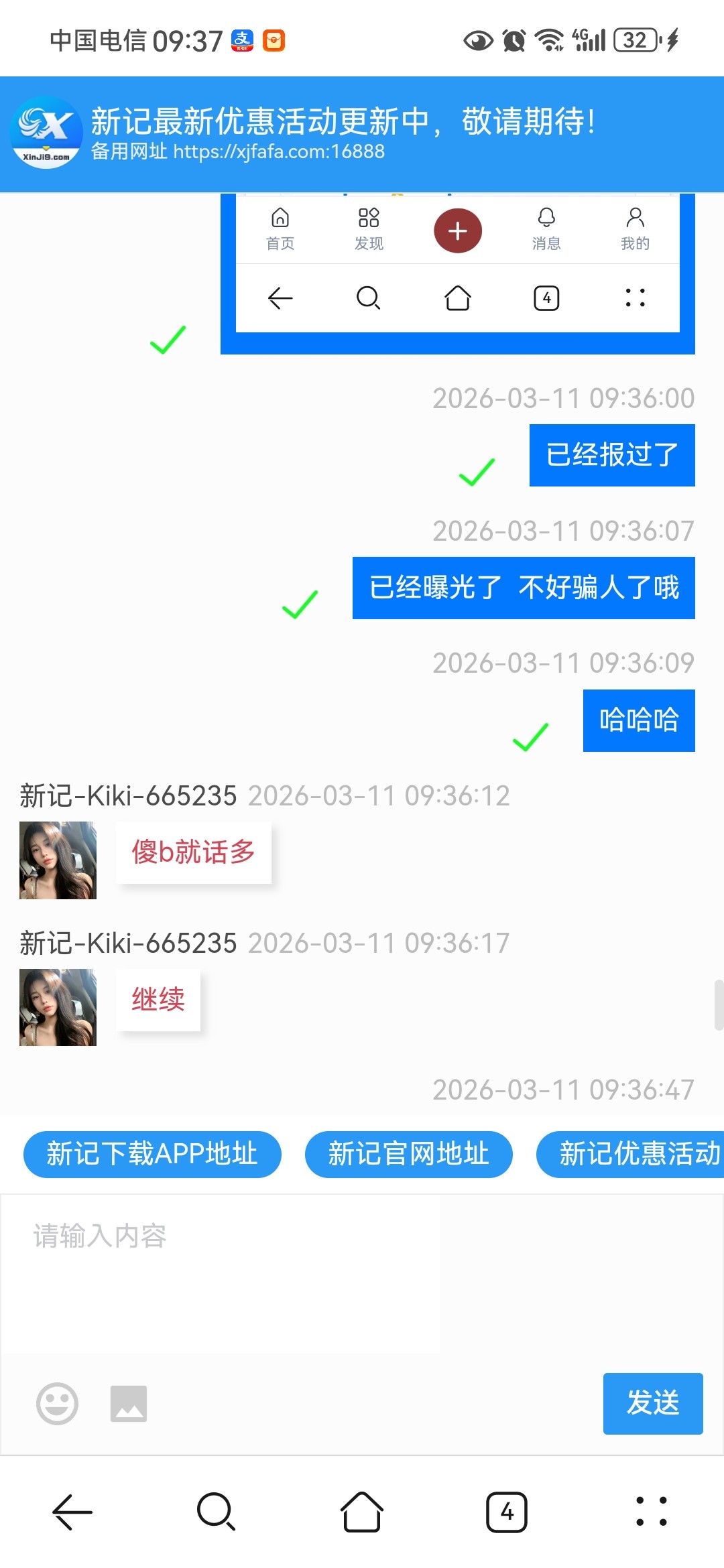Tap the 发现 discover icon in the screenshot
Viewport: 724px width, 1568px height.
pyautogui.click(x=369, y=228)
